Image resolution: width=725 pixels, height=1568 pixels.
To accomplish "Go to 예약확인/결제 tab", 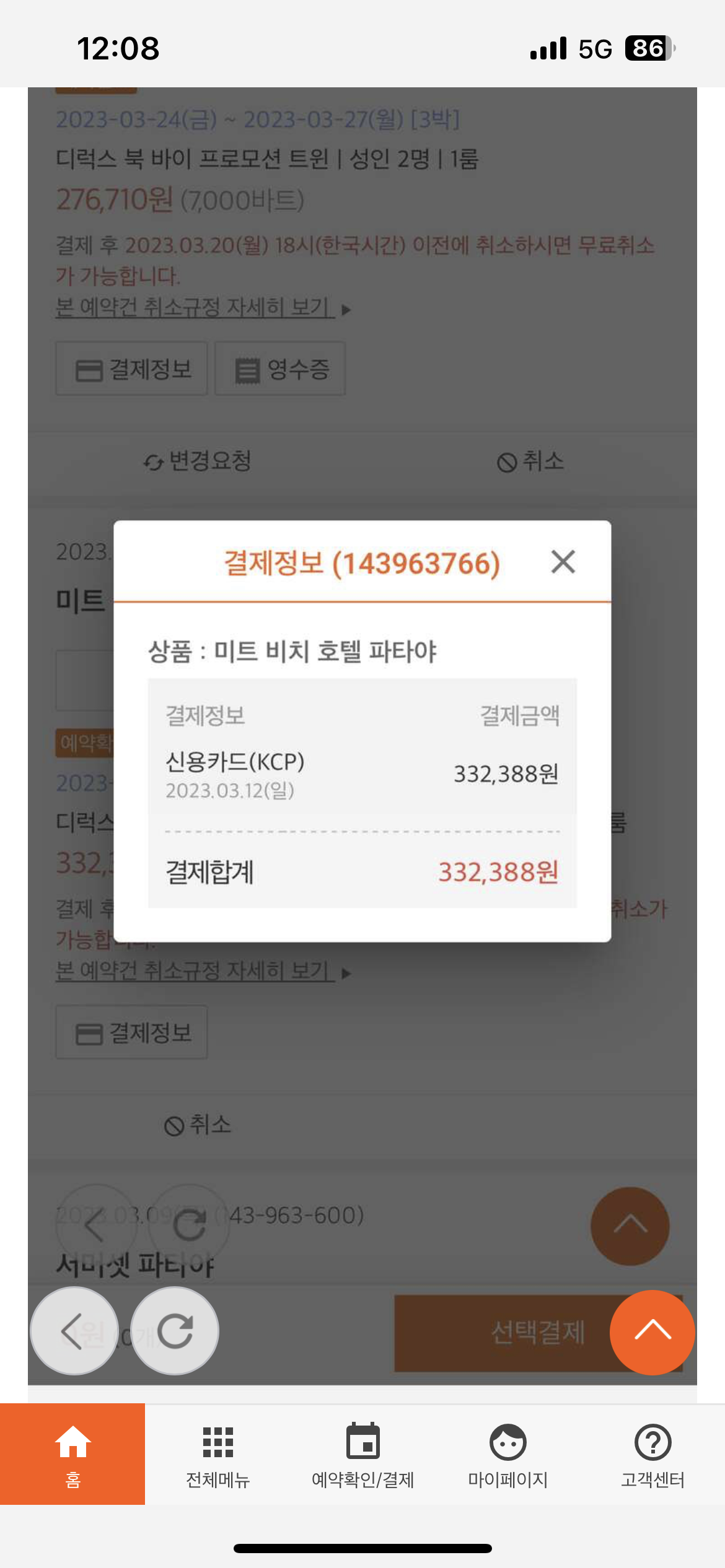I will point(362,1453).
